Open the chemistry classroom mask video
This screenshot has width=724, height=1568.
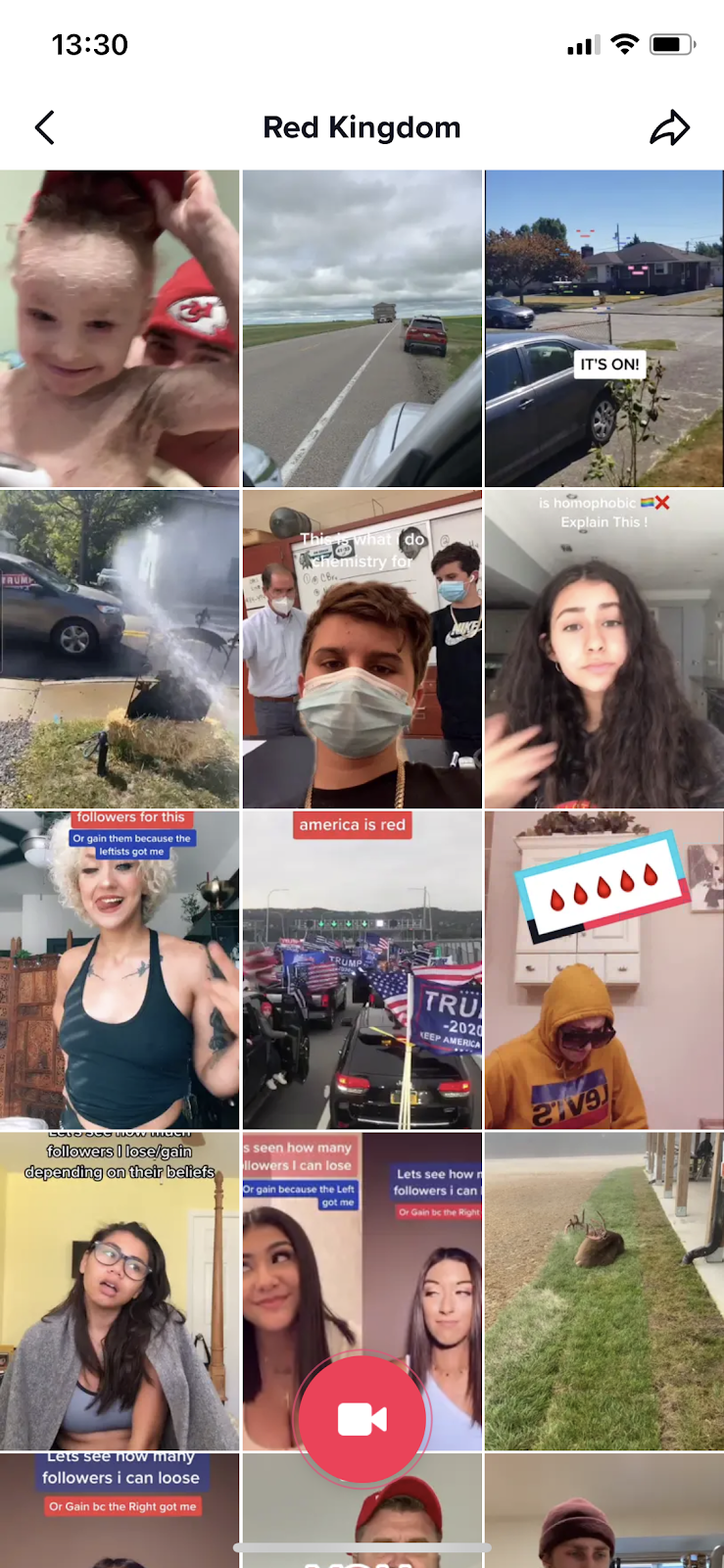pos(362,649)
